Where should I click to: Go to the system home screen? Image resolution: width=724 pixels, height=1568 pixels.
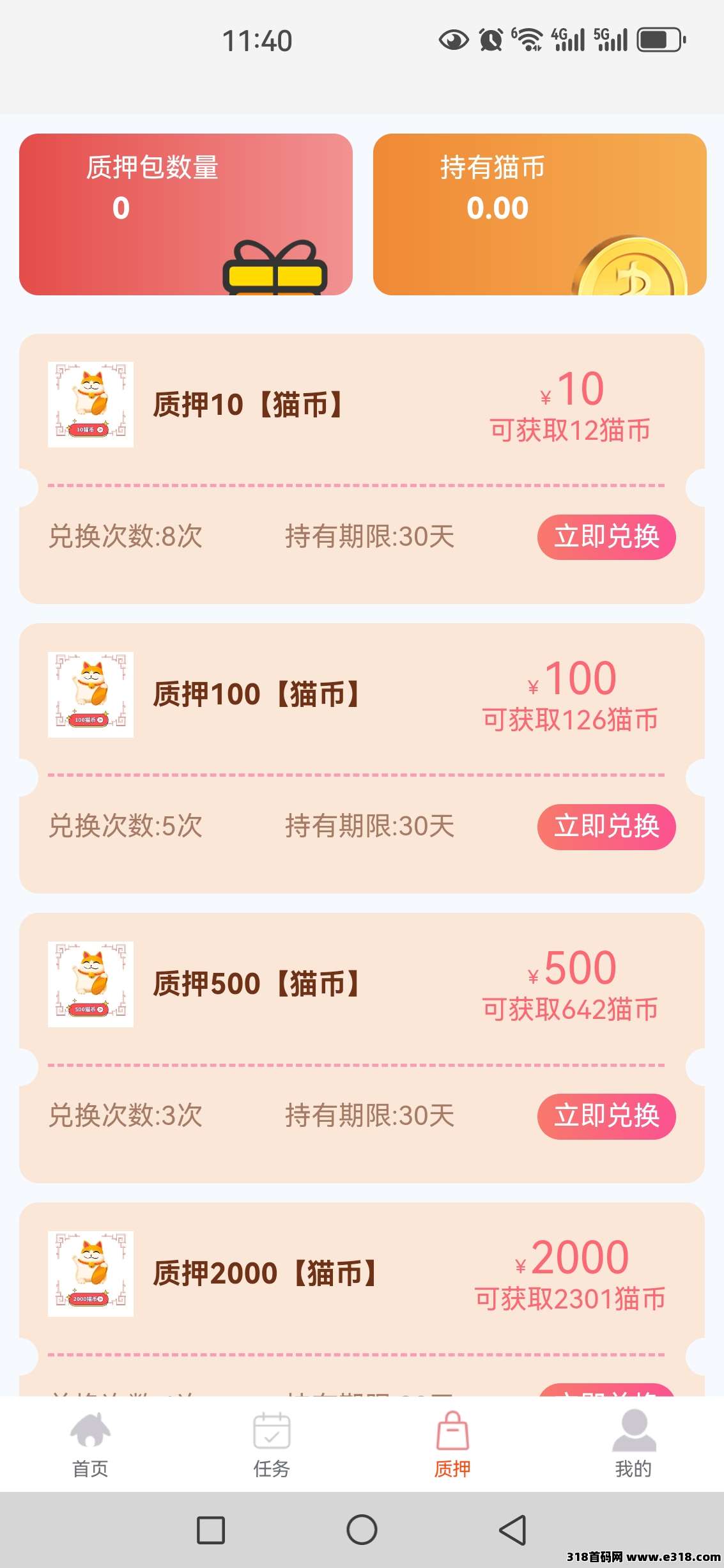(x=362, y=1530)
